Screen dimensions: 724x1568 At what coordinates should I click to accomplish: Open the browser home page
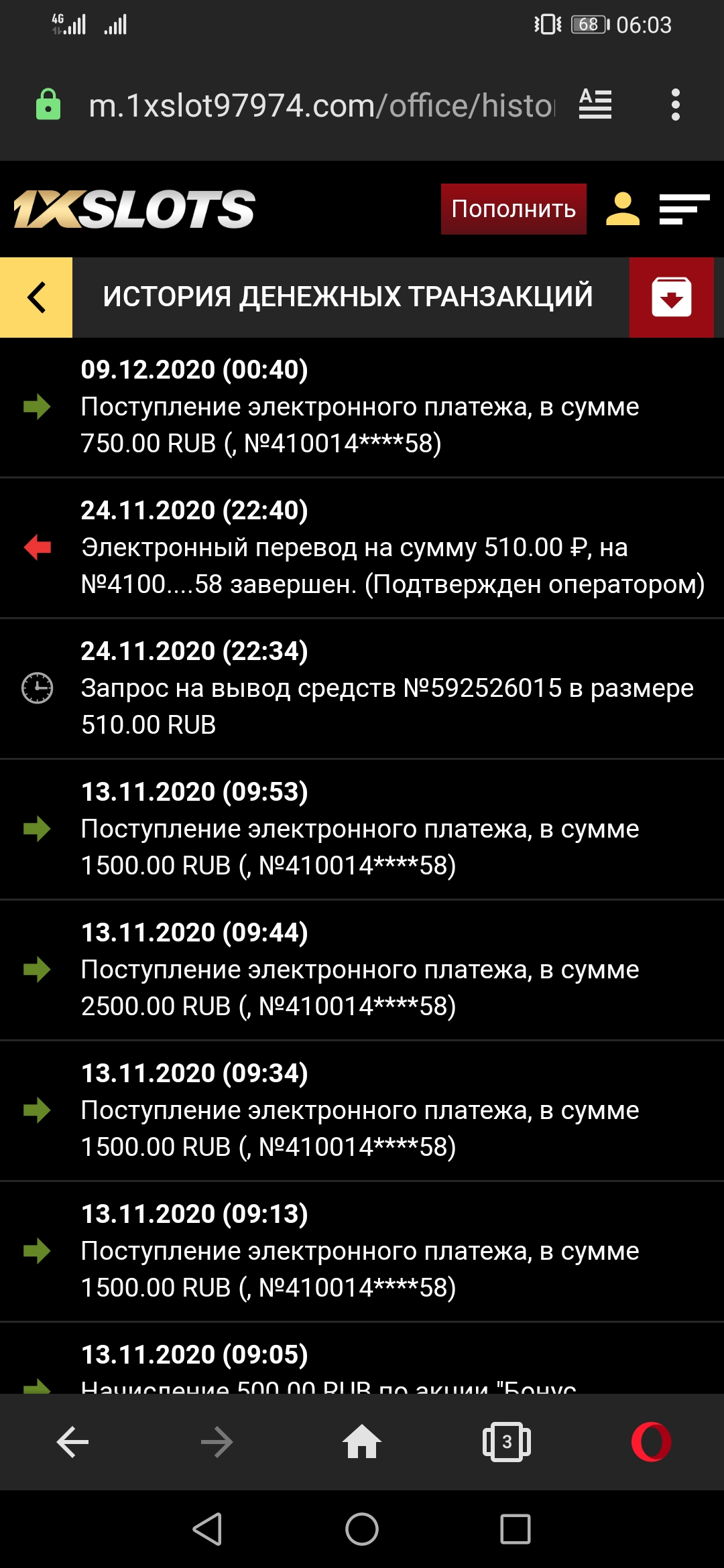tap(362, 1442)
